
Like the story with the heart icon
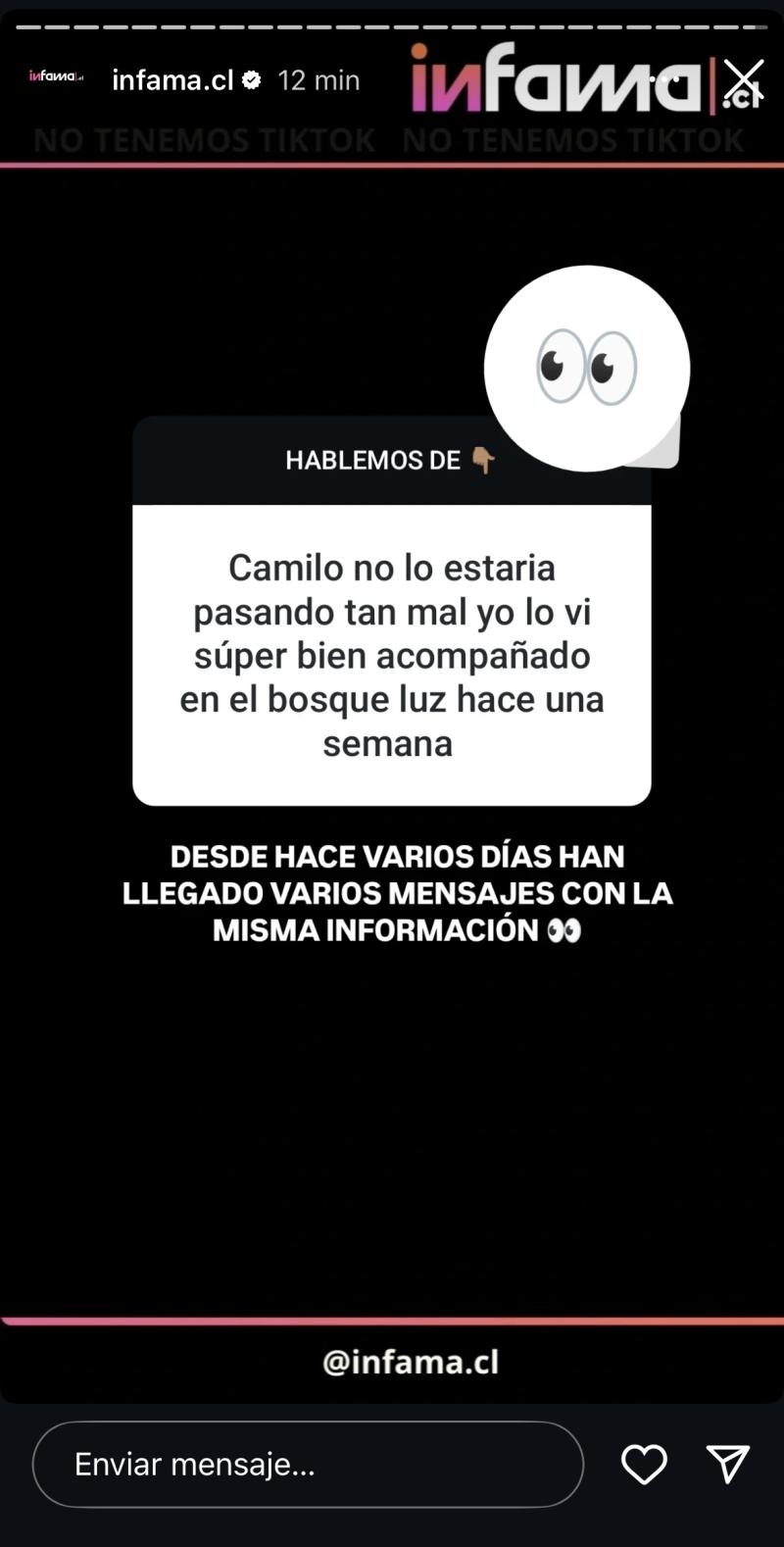(643, 1464)
